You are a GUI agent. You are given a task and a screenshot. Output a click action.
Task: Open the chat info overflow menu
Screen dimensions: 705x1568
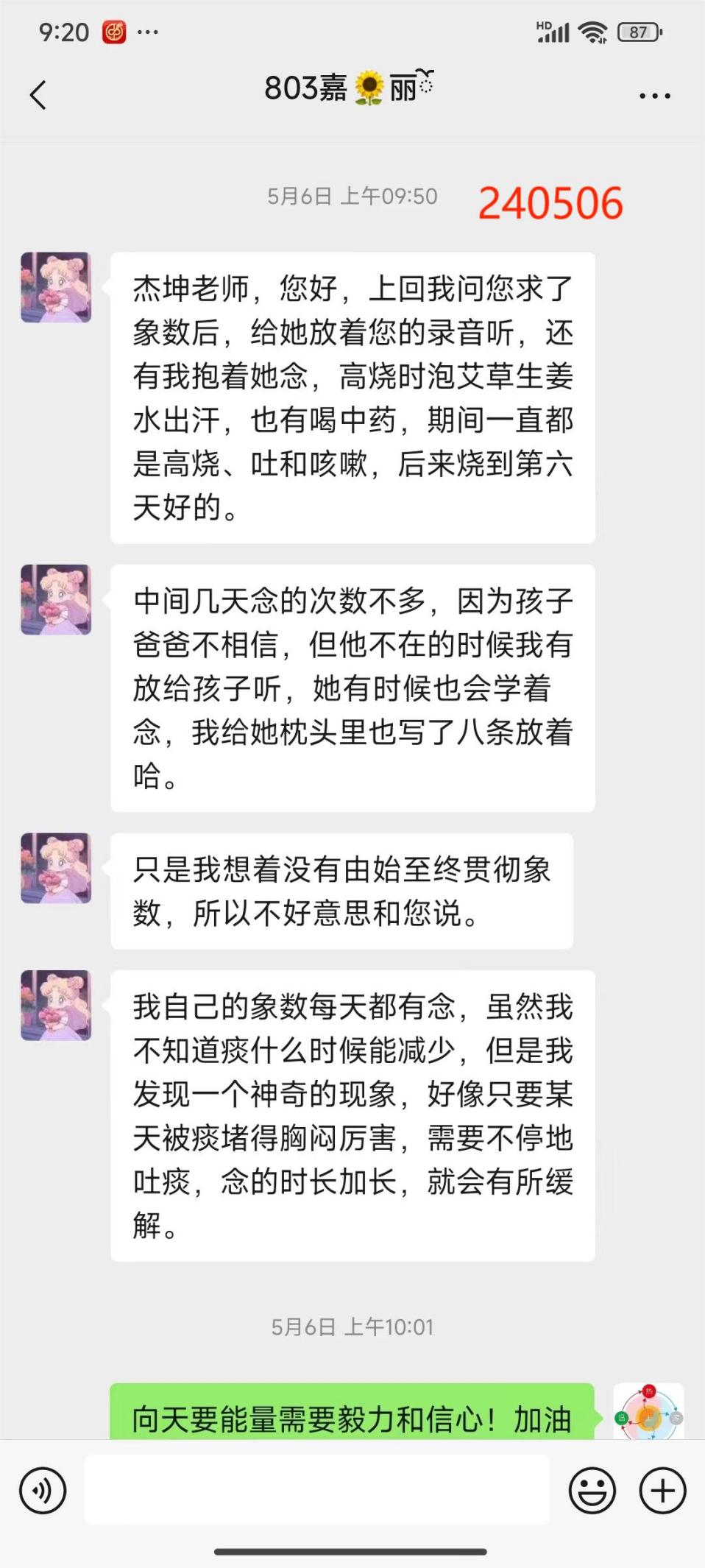(x=654, y=96)
